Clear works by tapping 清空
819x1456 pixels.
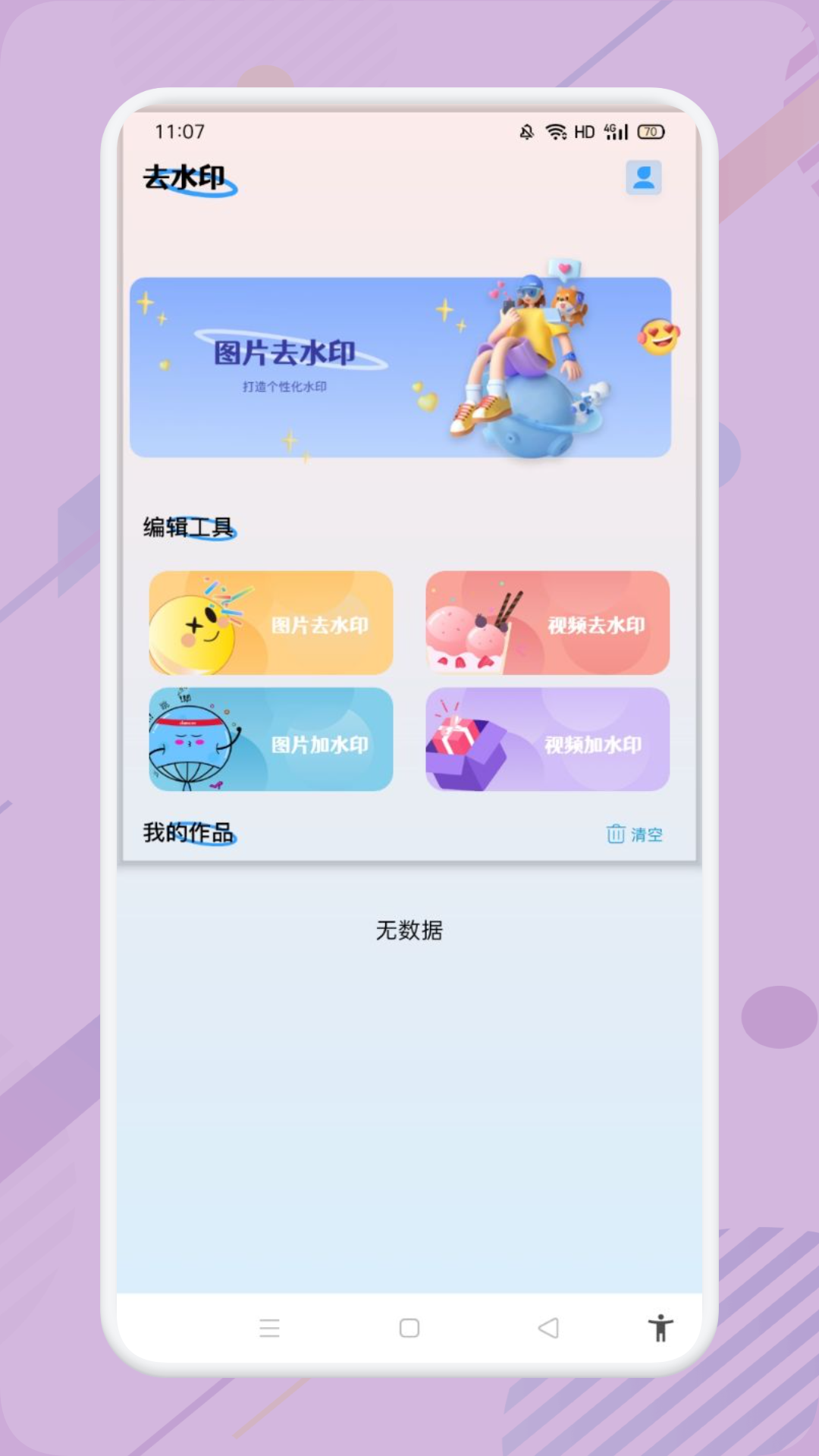tap(646, 834)
